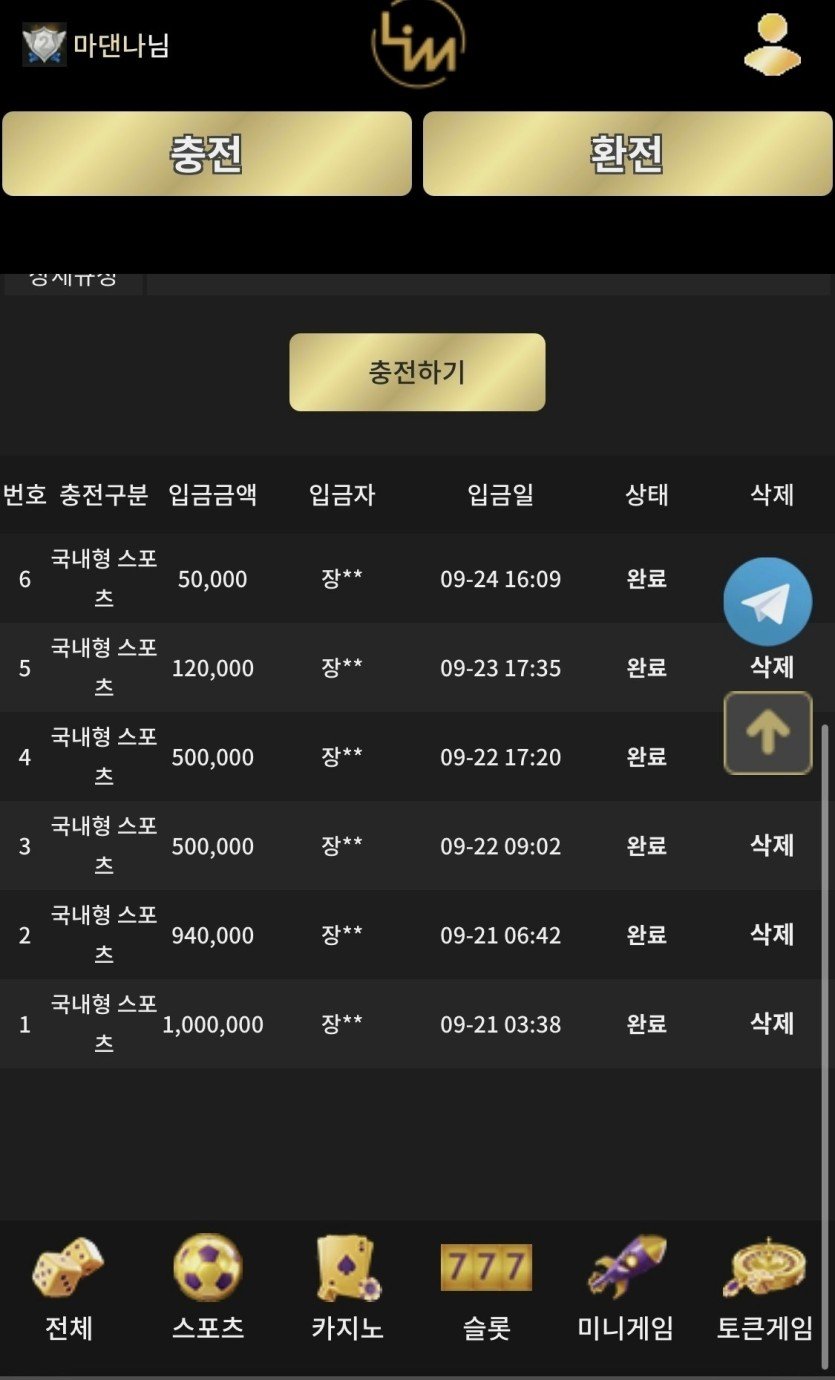Delete the 120,000 deposit record
Screen dimensions: 835x1380
[x=772, y=667]
